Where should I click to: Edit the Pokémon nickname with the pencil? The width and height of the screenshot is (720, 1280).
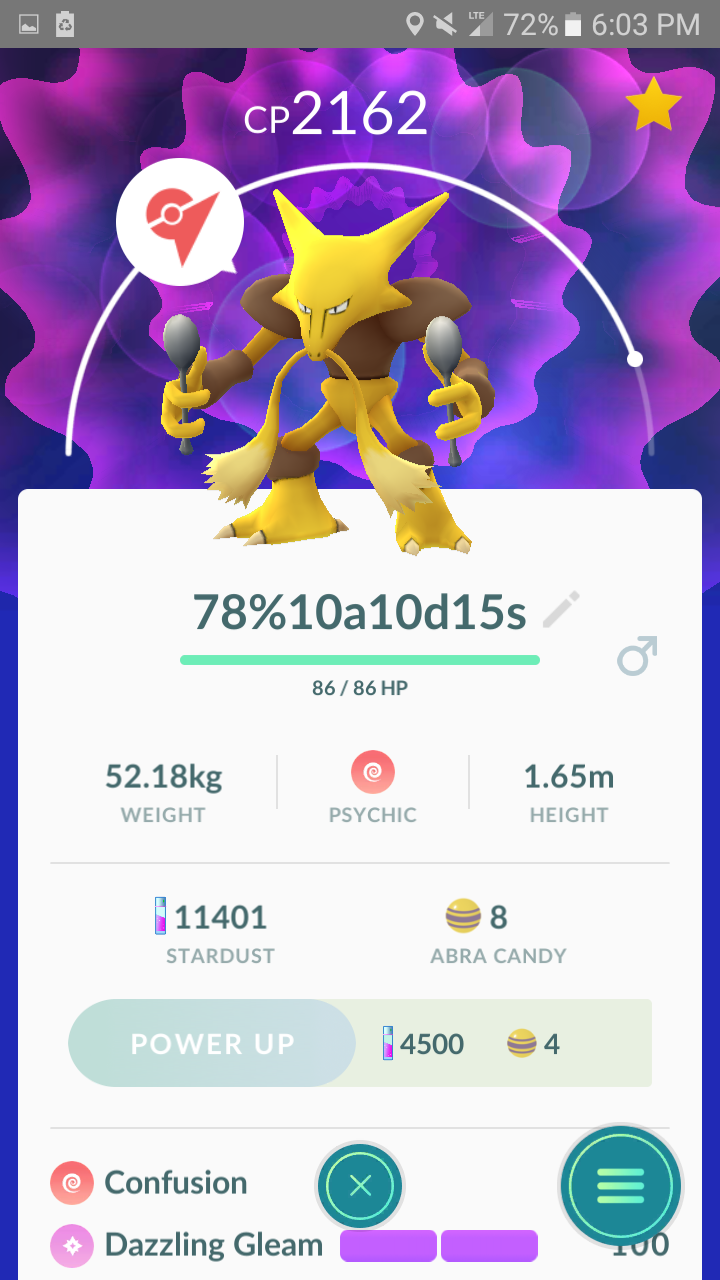561,610
